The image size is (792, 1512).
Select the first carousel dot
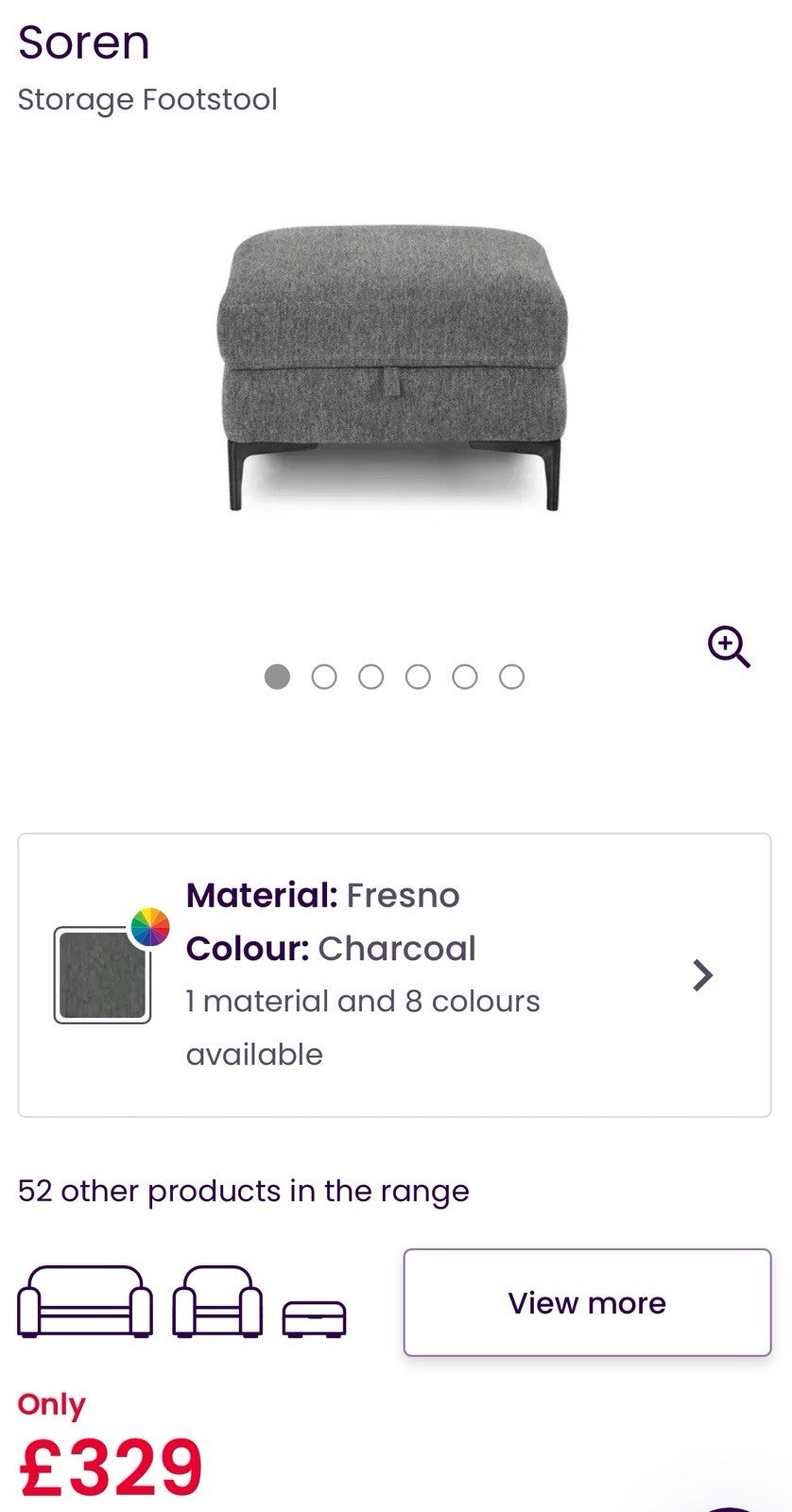coord(279,677)
